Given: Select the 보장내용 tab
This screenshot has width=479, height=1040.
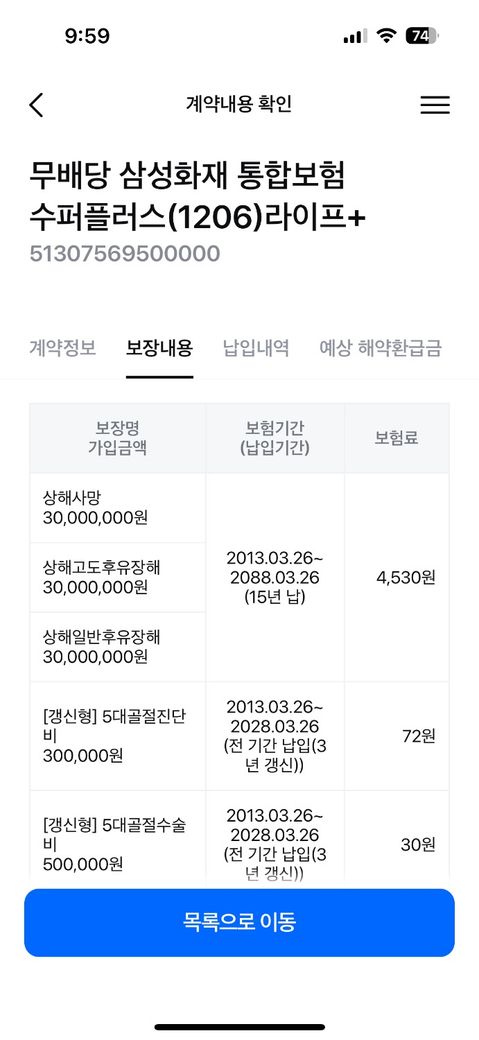Looking at the screenshot, I should [x=159, y=348].
